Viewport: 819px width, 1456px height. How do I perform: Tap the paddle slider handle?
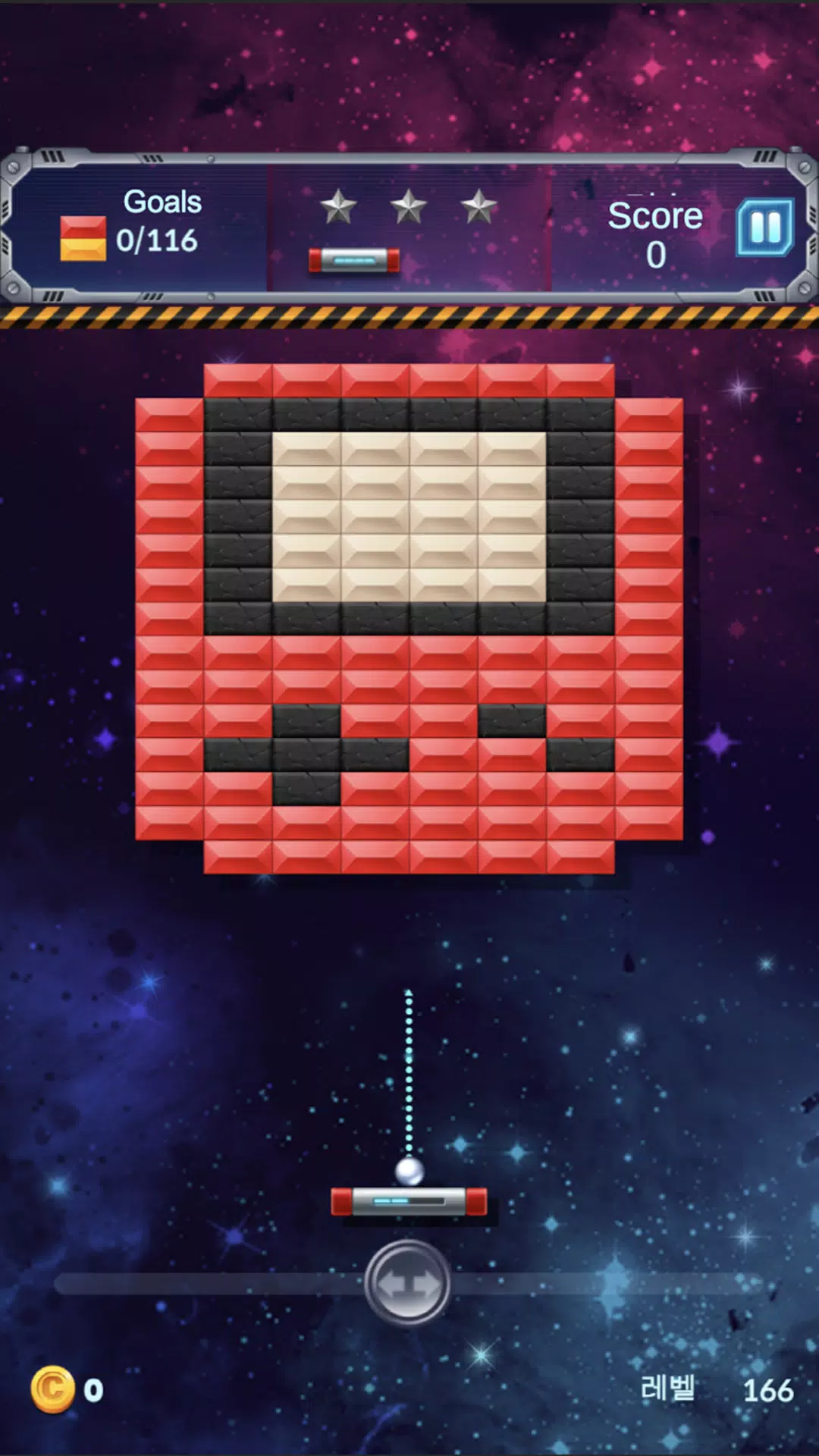coord(407,1283)
